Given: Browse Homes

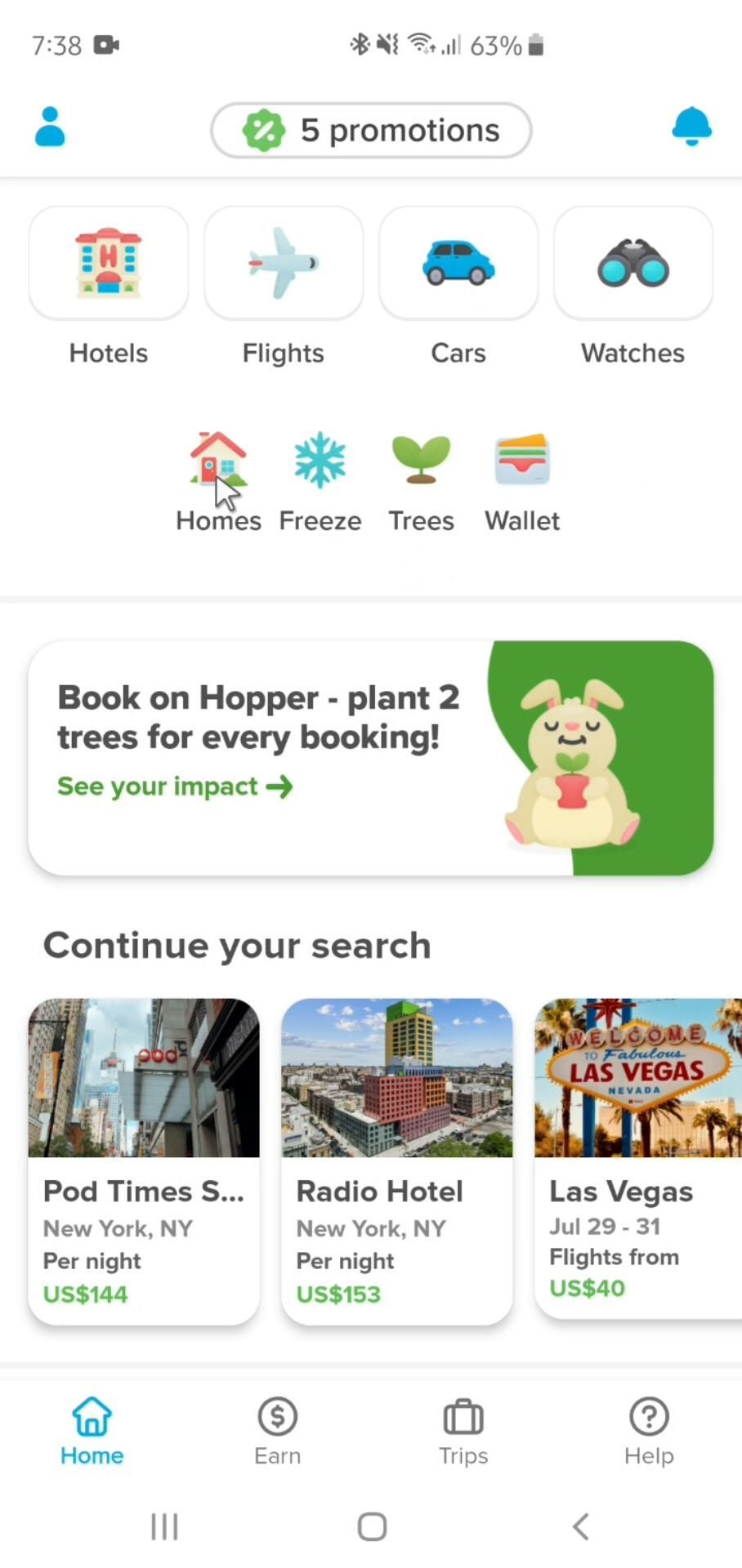Looking at the screenshot, I should pos(218,482).
